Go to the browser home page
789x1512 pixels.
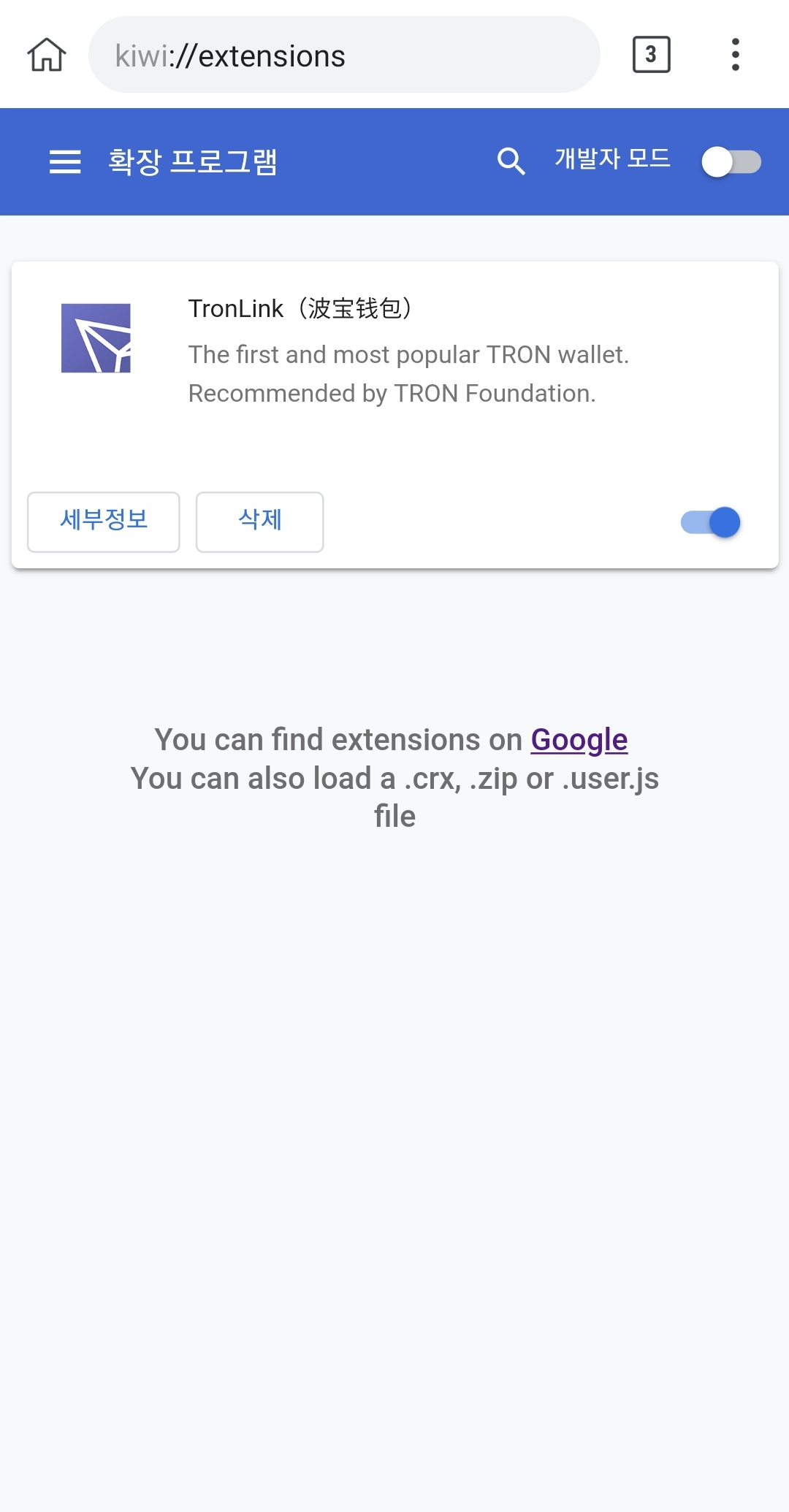47,55
